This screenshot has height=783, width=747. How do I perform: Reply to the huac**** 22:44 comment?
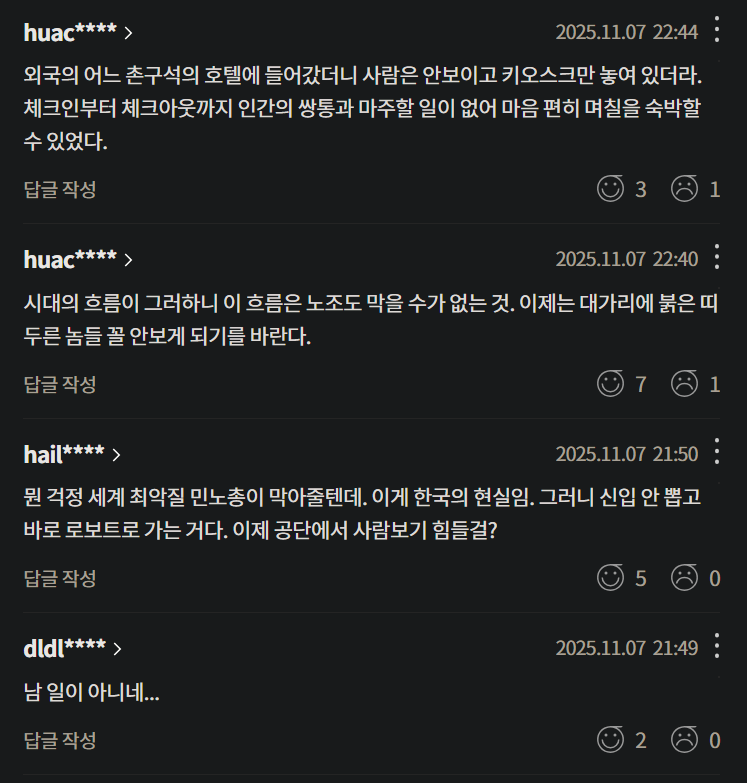(60, 189)
